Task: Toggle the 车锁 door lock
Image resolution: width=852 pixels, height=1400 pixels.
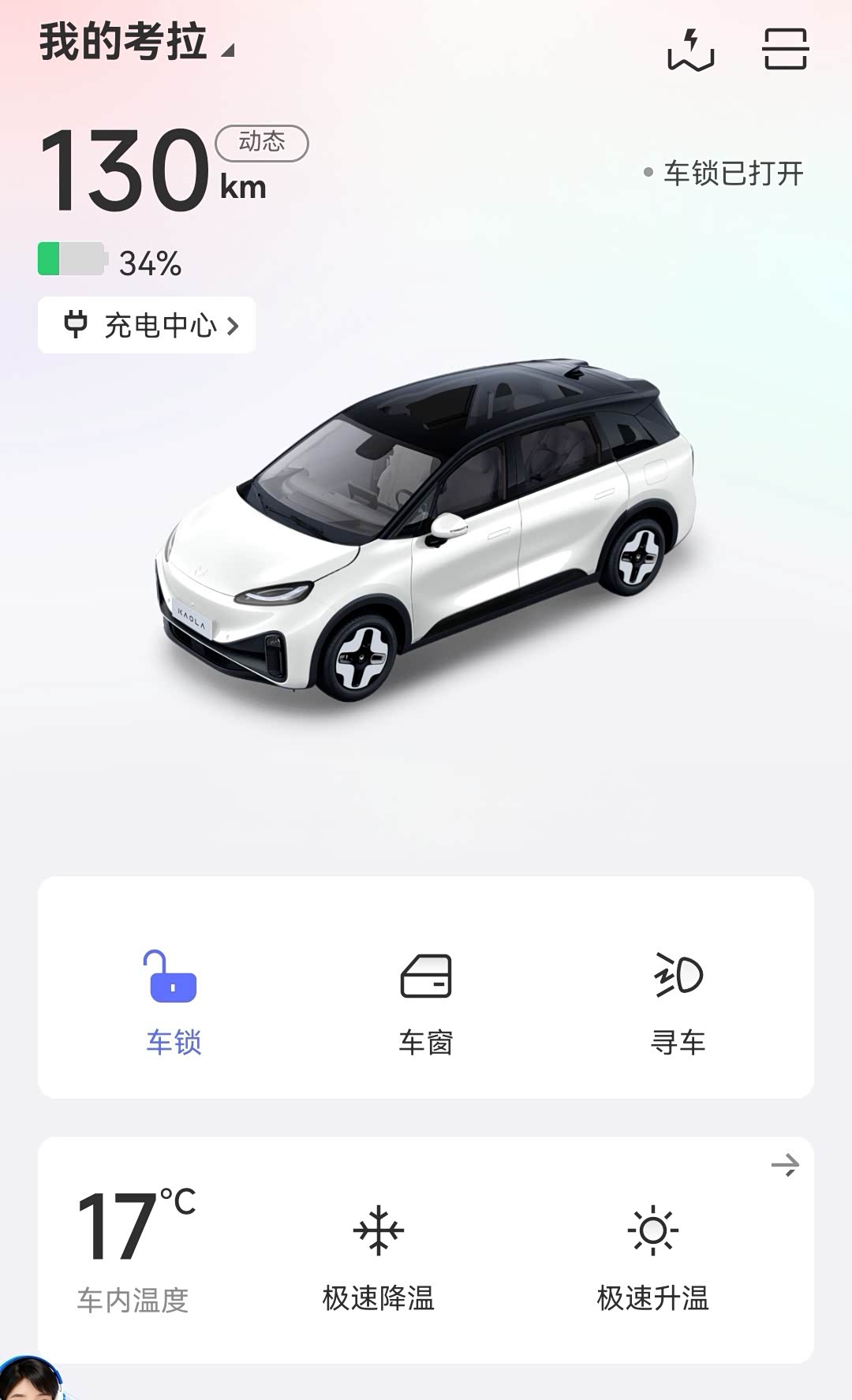Action: tap(174, 1002)
